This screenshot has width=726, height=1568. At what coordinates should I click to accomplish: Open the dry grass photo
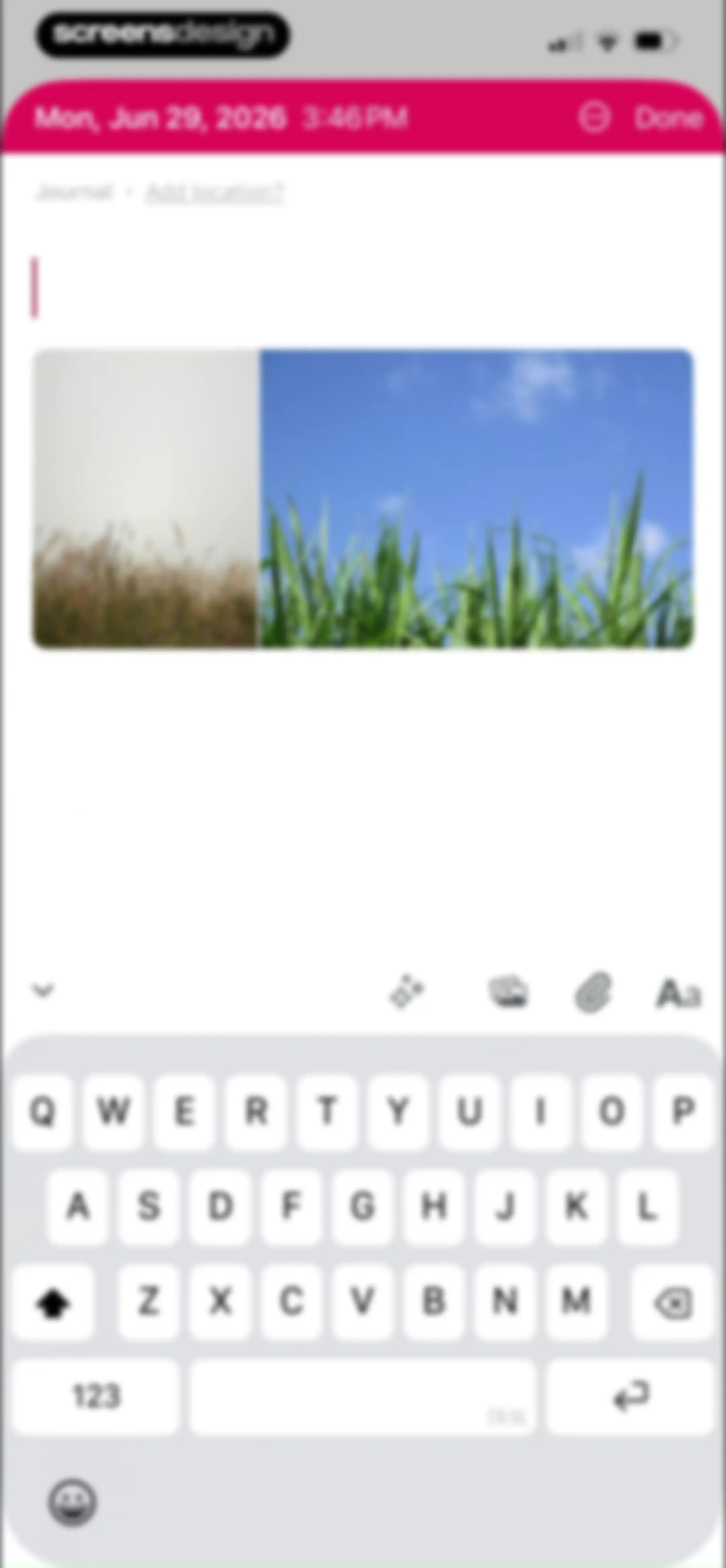click(x=146, y=498)
